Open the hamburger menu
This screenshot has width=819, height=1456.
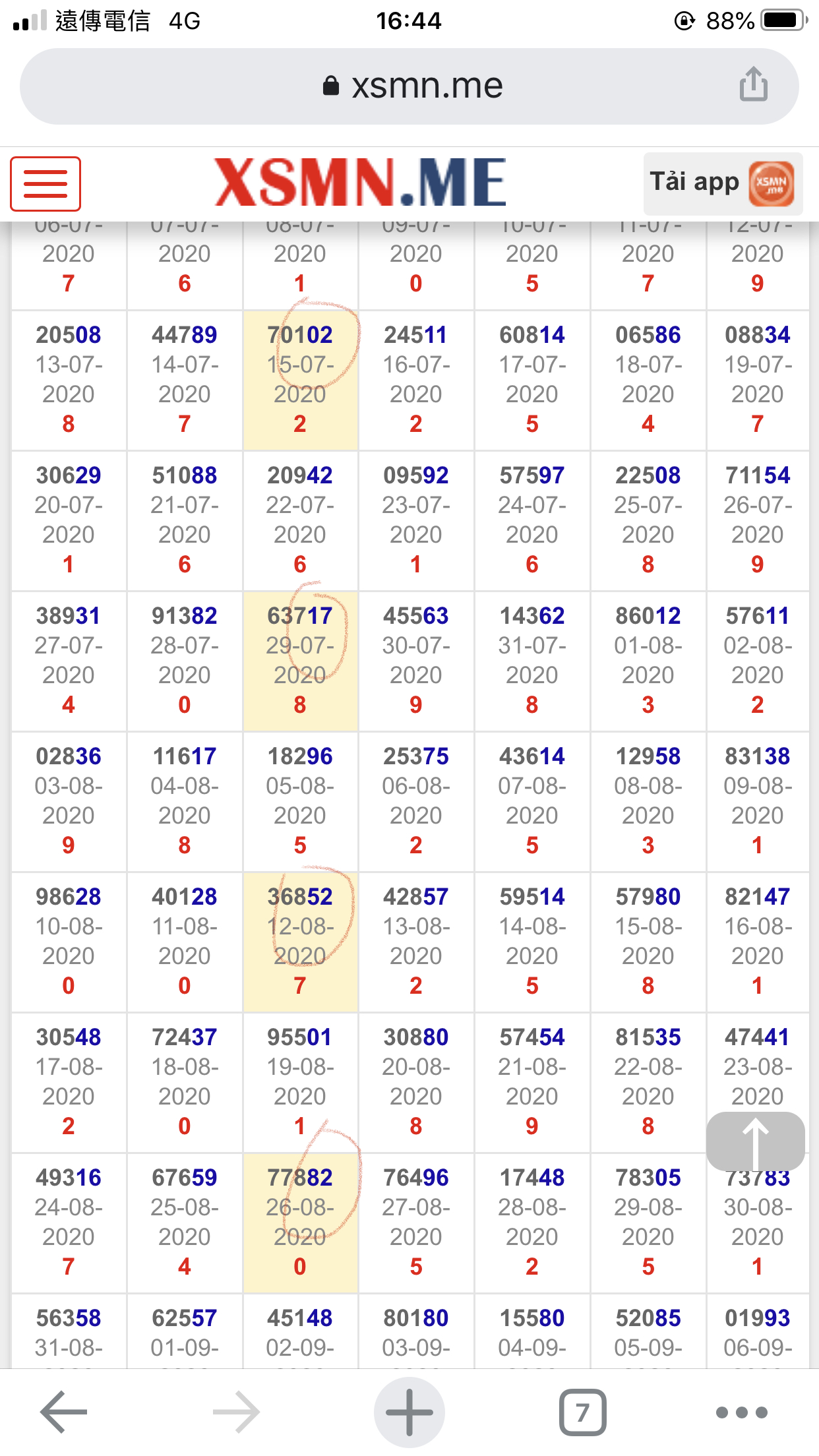click(x=45, y=184)
